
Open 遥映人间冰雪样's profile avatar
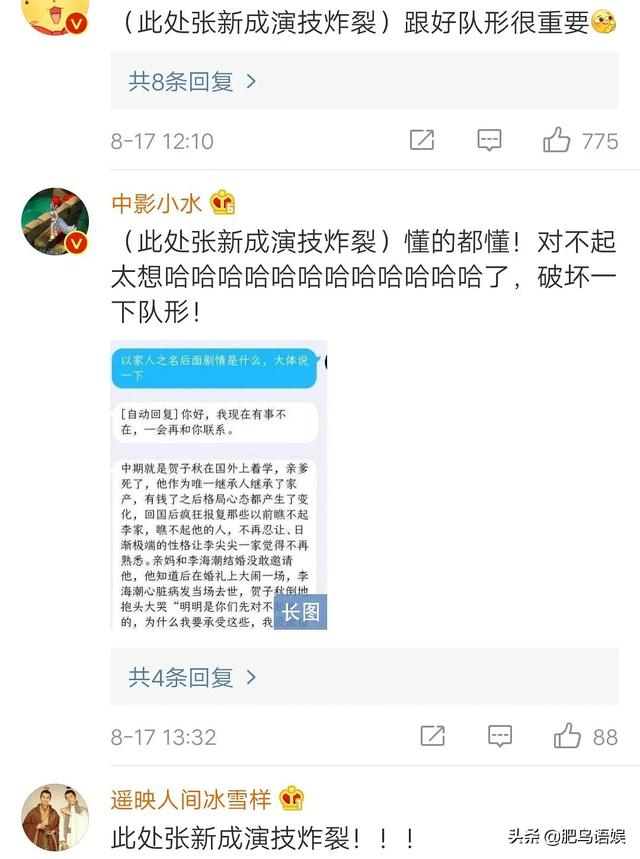pyautogui.click(x=55, y=816)
